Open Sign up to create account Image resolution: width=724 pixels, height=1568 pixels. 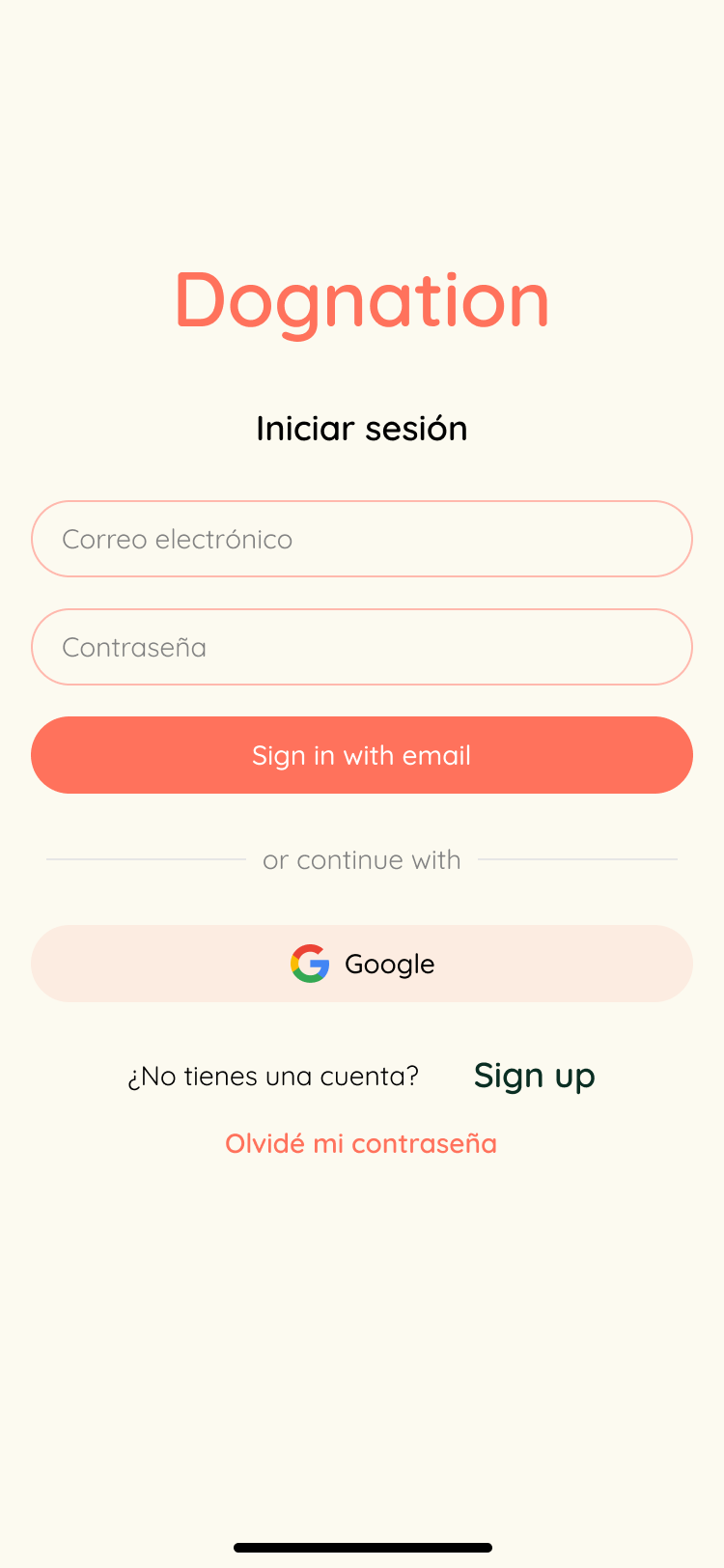tap(534, 1076)
